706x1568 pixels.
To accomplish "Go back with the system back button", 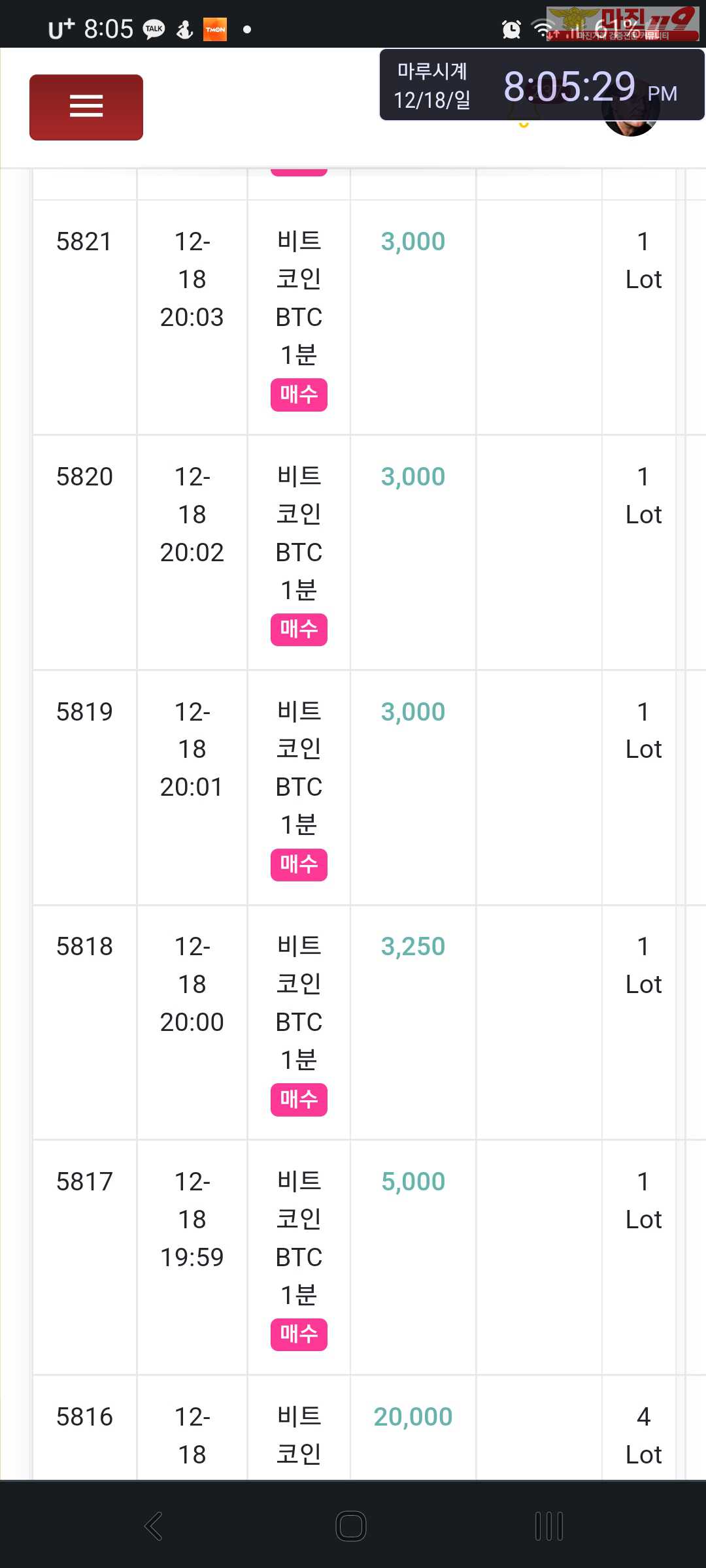I will point(154,1526).
